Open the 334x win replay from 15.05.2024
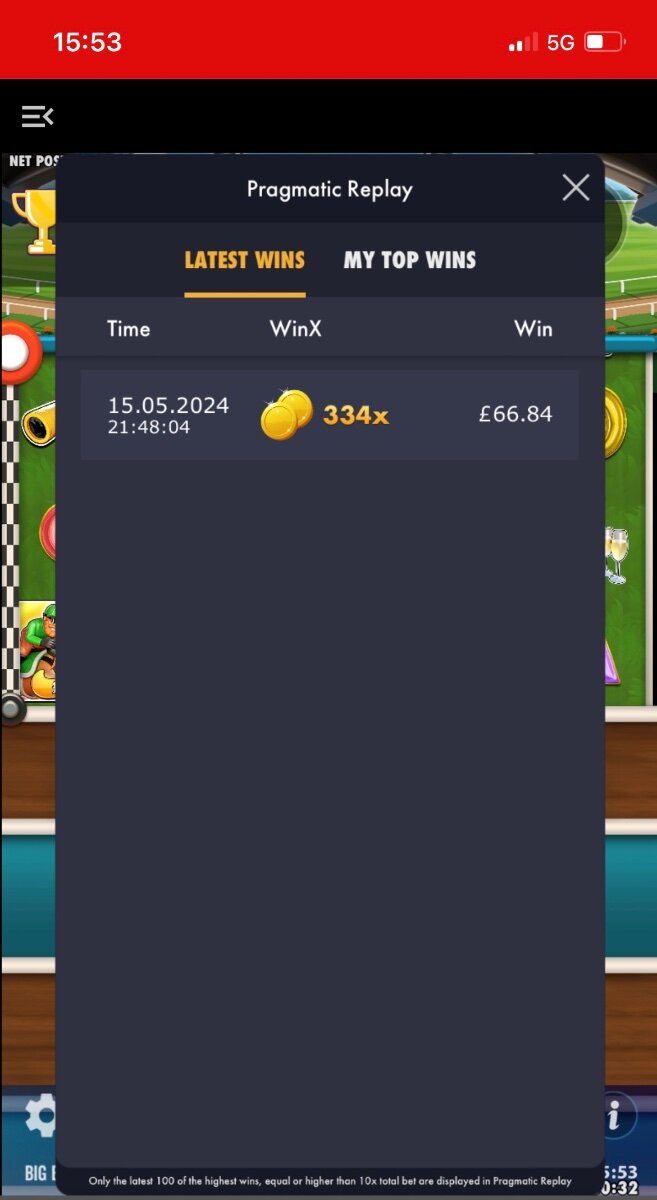Viewport: 657px width, 1200px height. click(x=330, y=415)
